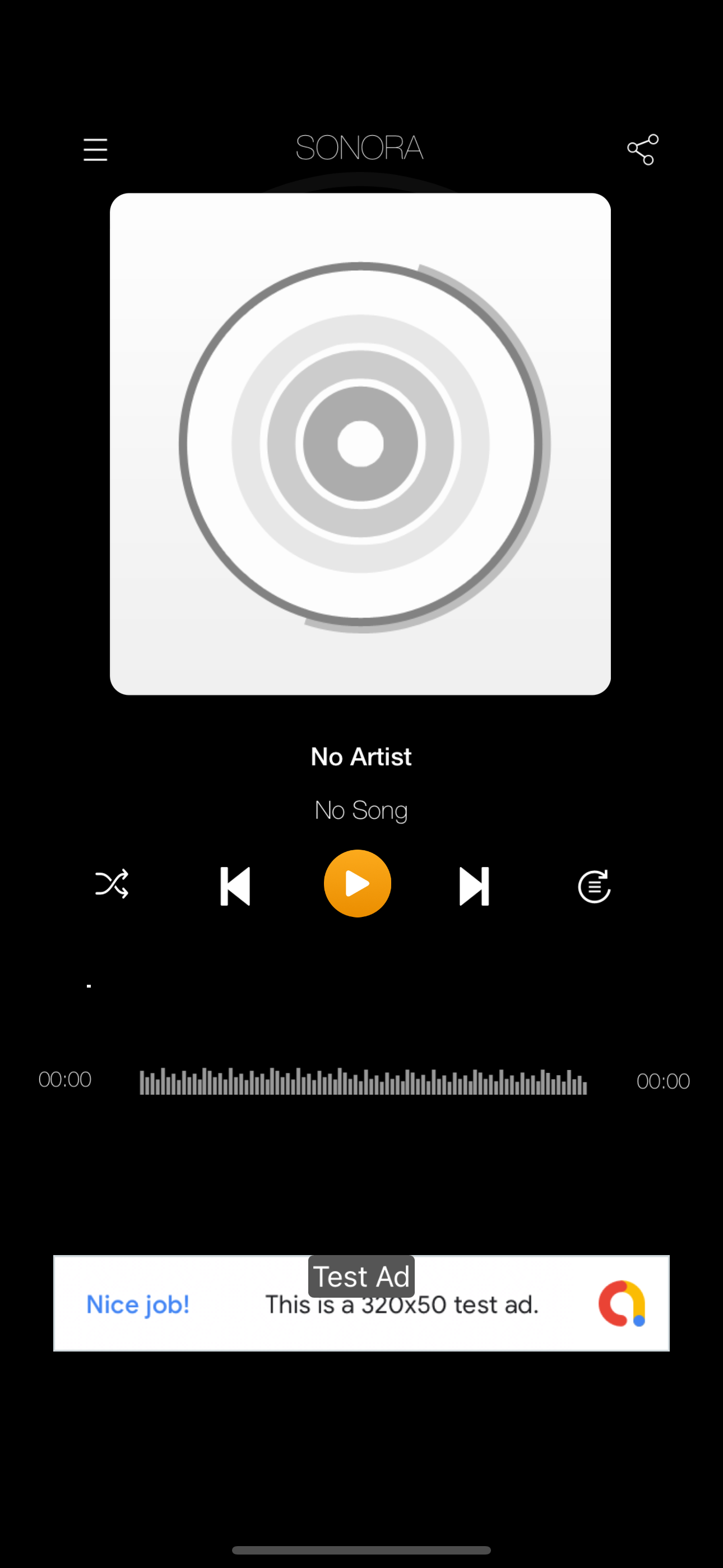Image resolution: width=723 pixels, height=1568 pixels.
Task: Open the hamburger menu
Action: coord(95,150)
